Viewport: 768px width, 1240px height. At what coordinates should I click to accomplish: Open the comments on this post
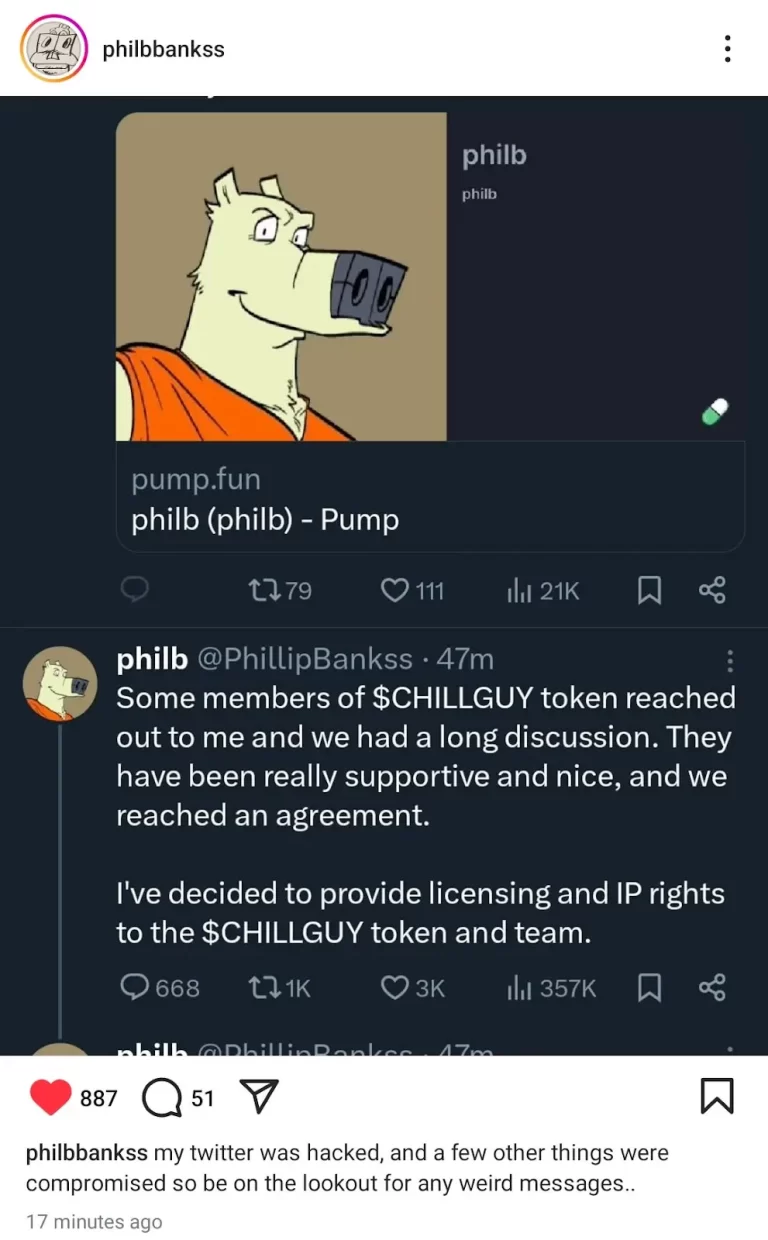pos(161,1098)
